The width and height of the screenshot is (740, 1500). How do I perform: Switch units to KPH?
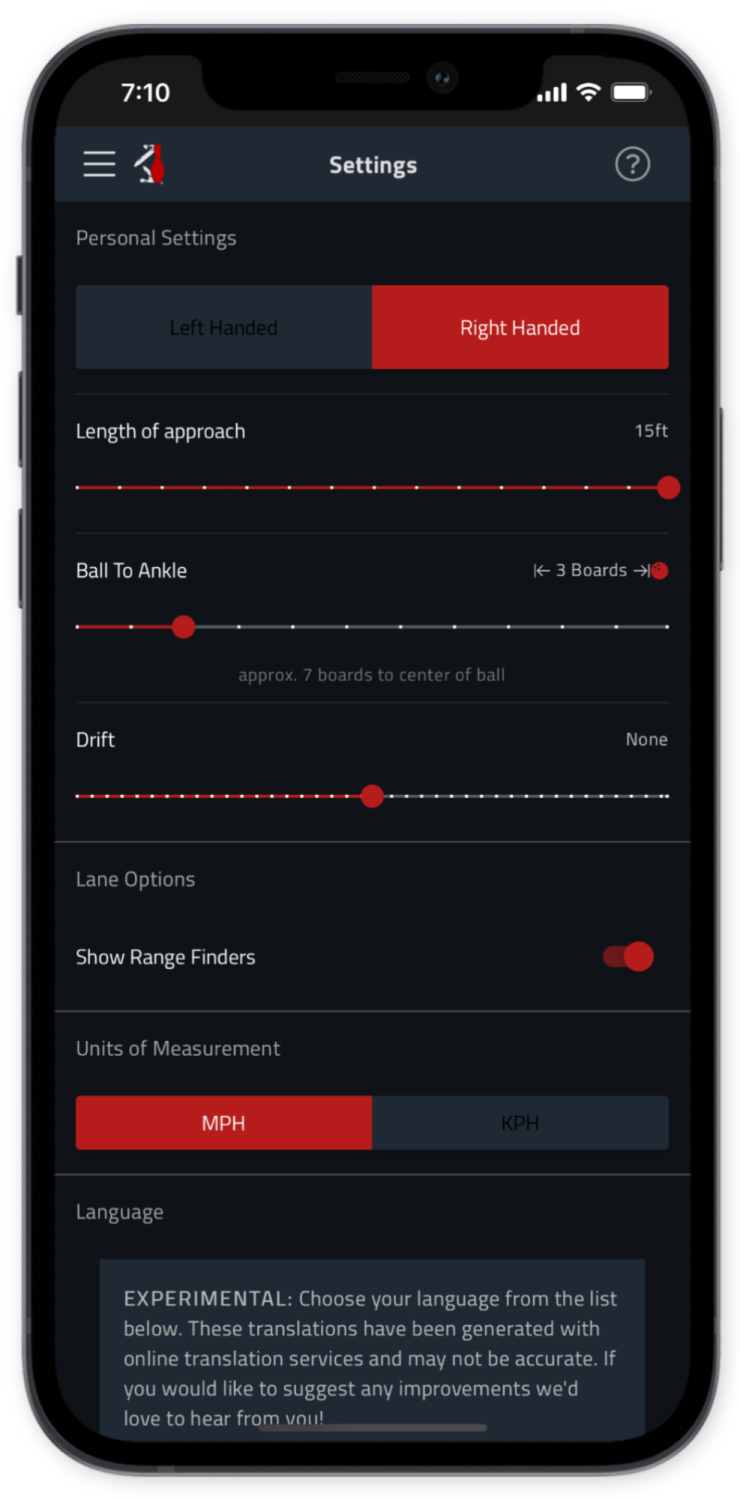click(x=520, y=1123)
